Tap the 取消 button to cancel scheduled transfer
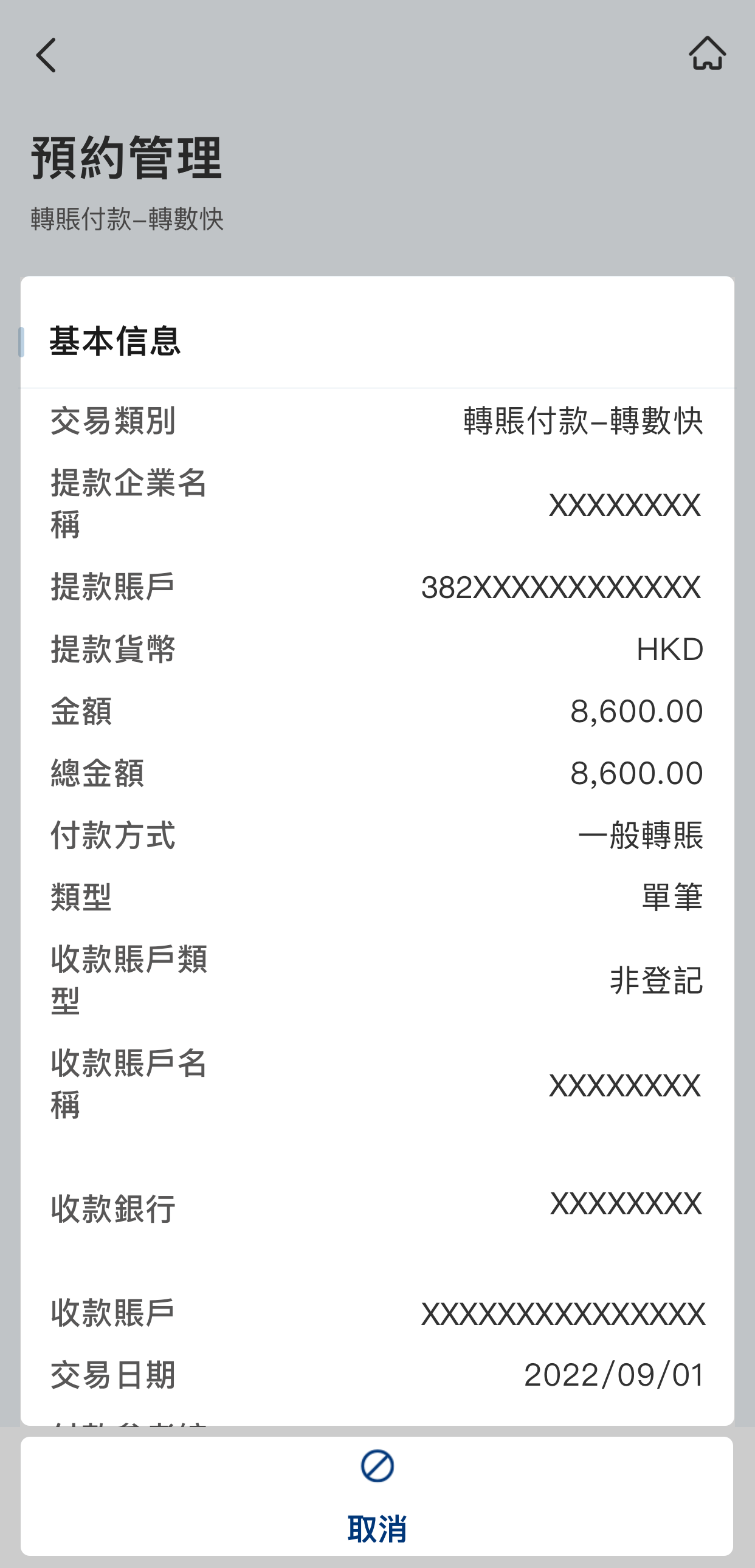 point(377,1495)
